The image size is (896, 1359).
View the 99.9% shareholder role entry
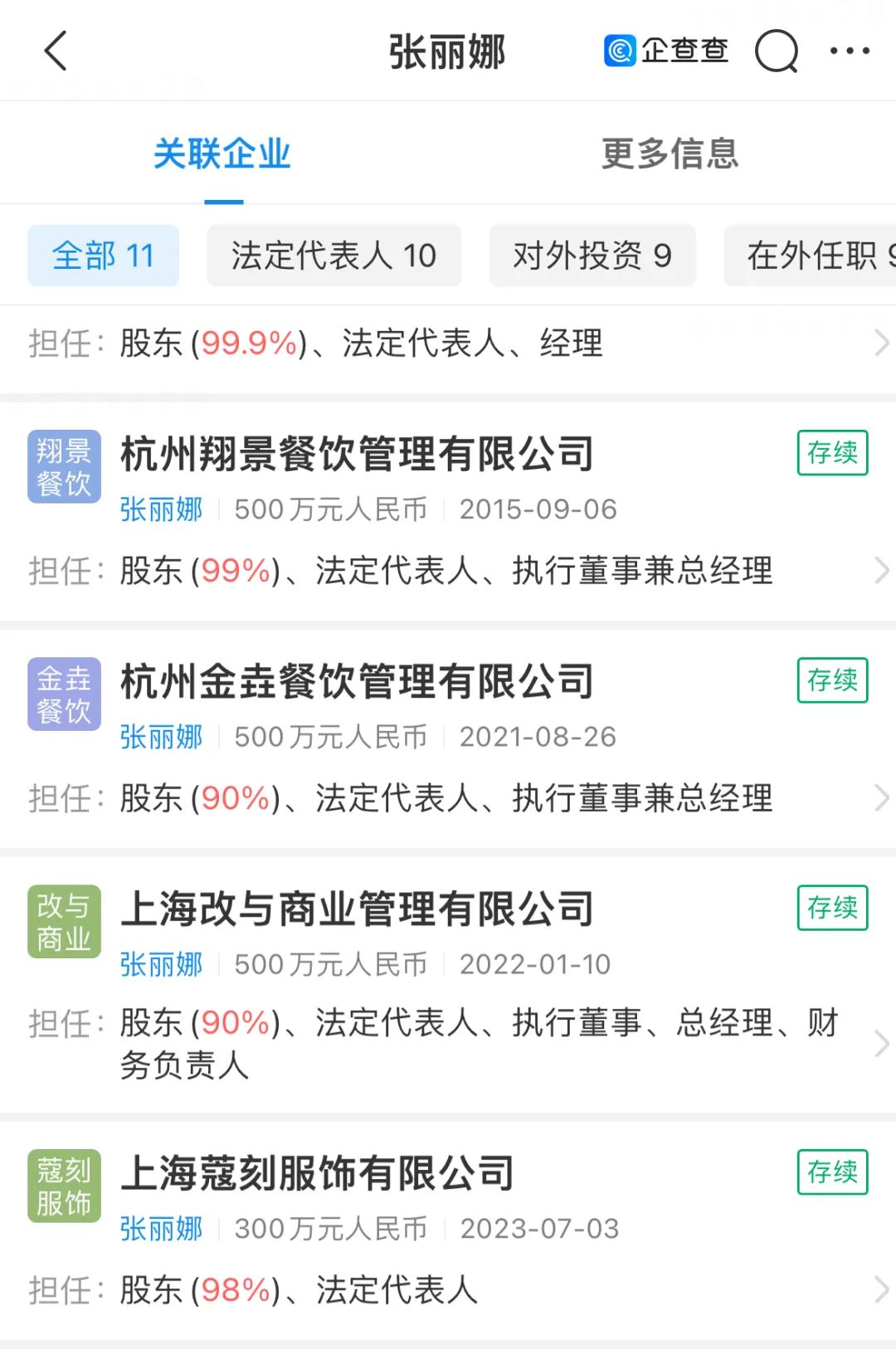tap(448, 343)
